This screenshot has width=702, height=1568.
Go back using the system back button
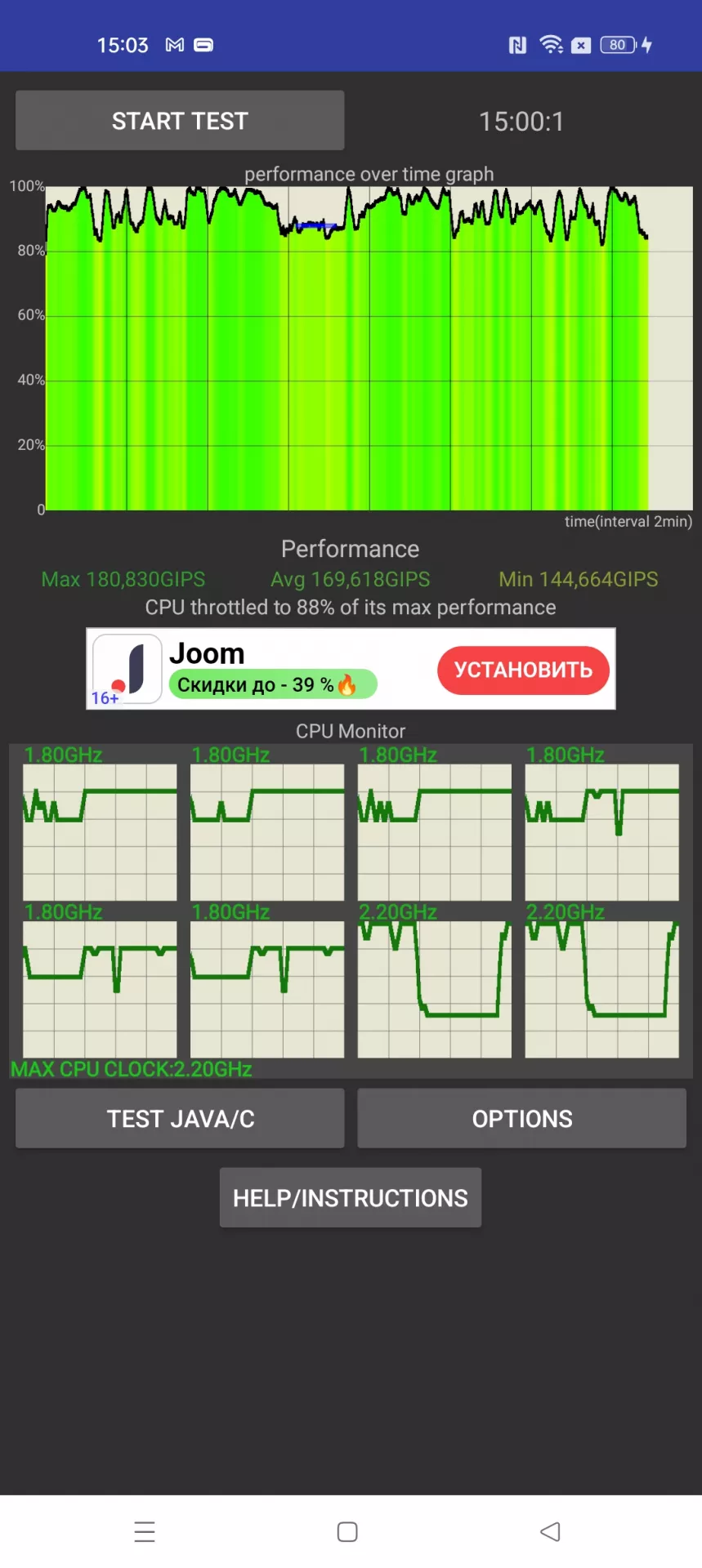pyautogui.click(x=550, y=1531)
